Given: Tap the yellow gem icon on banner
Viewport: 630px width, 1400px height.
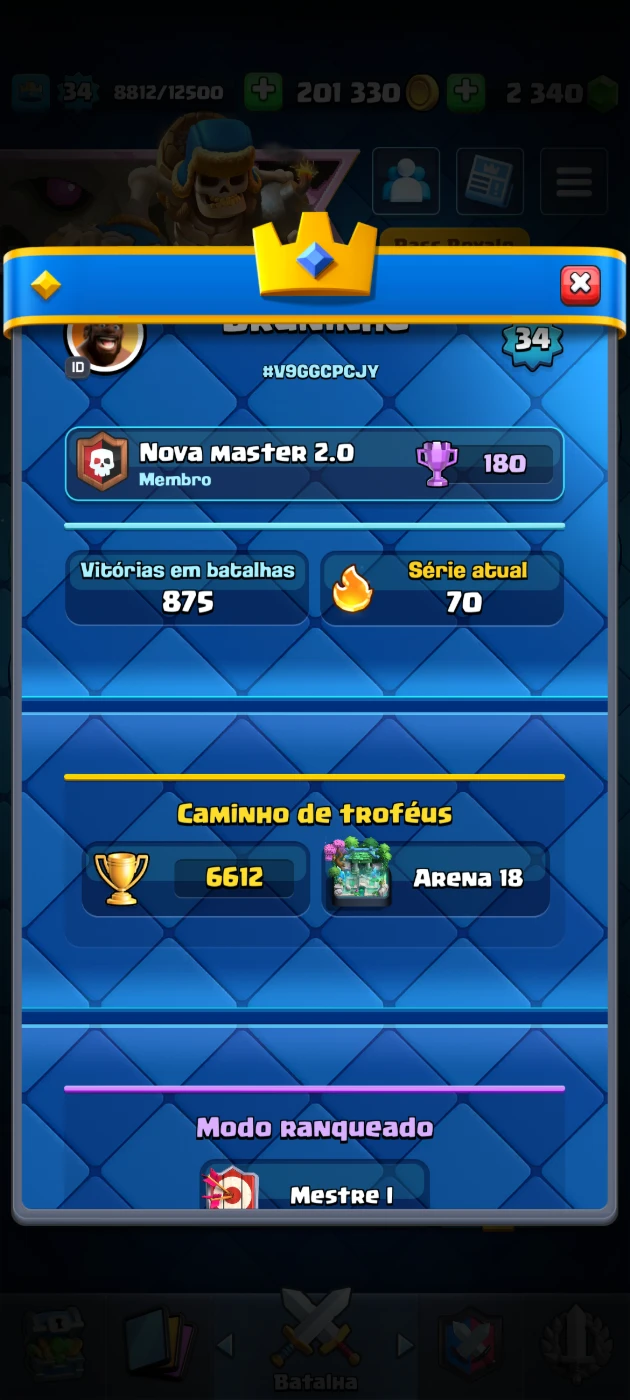Looking at the screenshot, I should [x=45, y=286].
